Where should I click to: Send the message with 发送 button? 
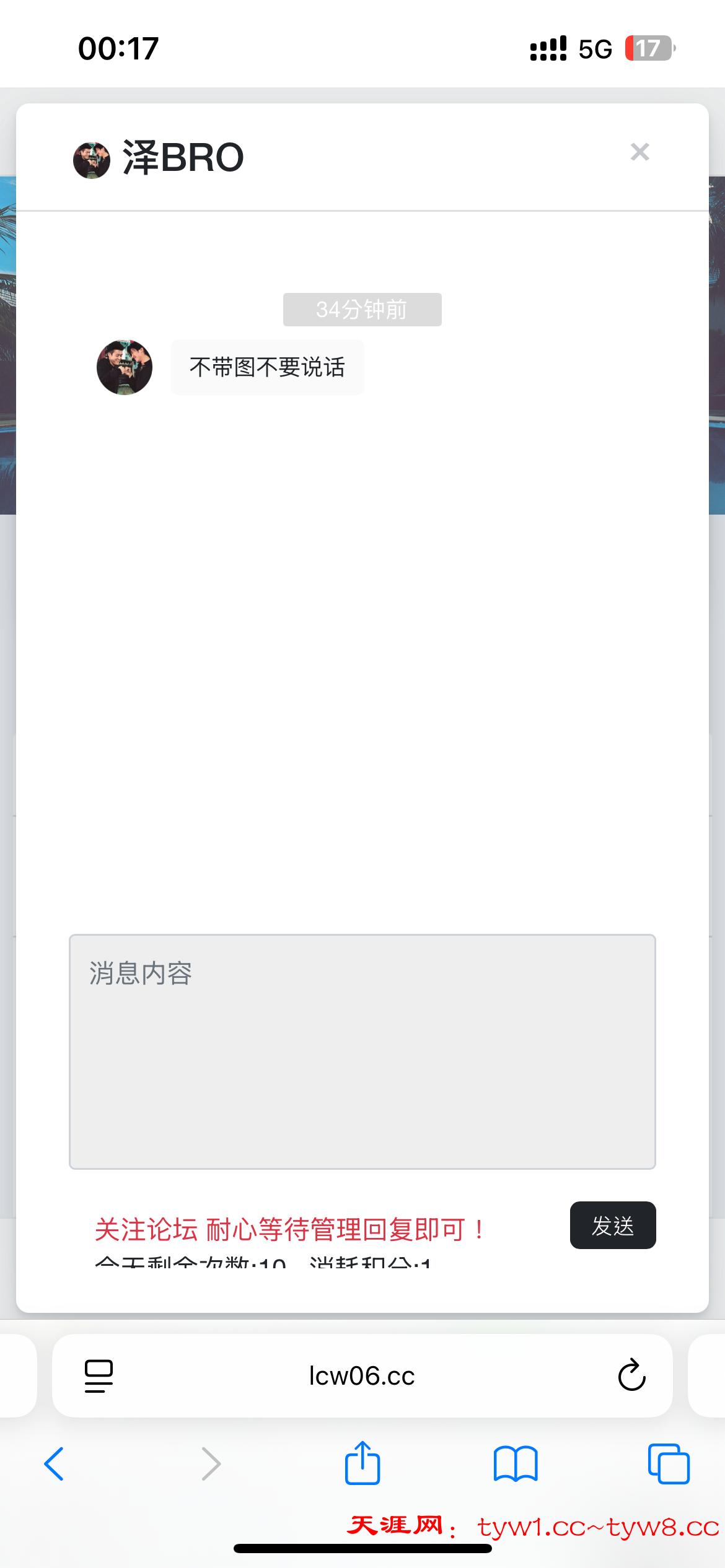click(x=612, y=1226)
